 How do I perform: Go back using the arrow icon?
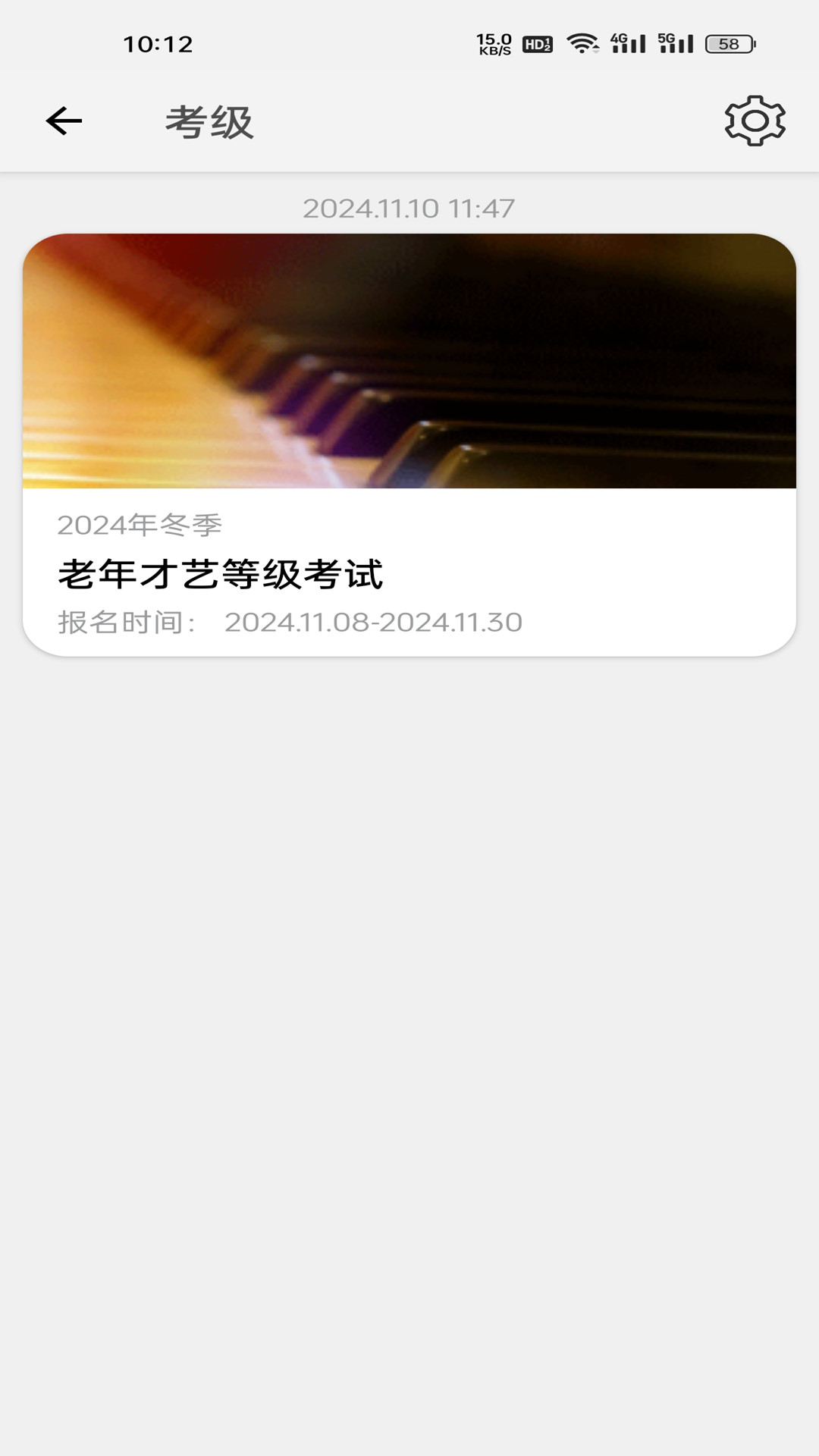coord(64,121)
